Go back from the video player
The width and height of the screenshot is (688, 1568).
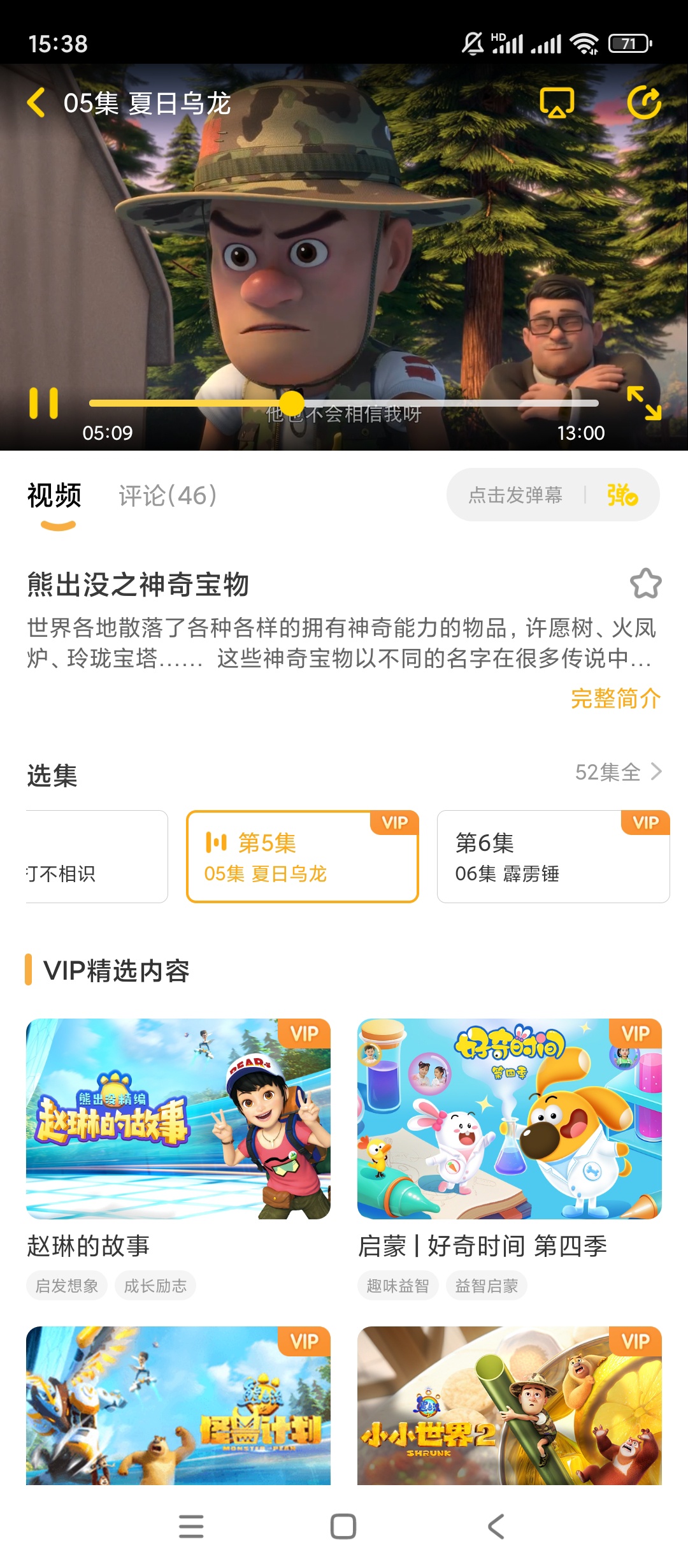click(37, 103)
